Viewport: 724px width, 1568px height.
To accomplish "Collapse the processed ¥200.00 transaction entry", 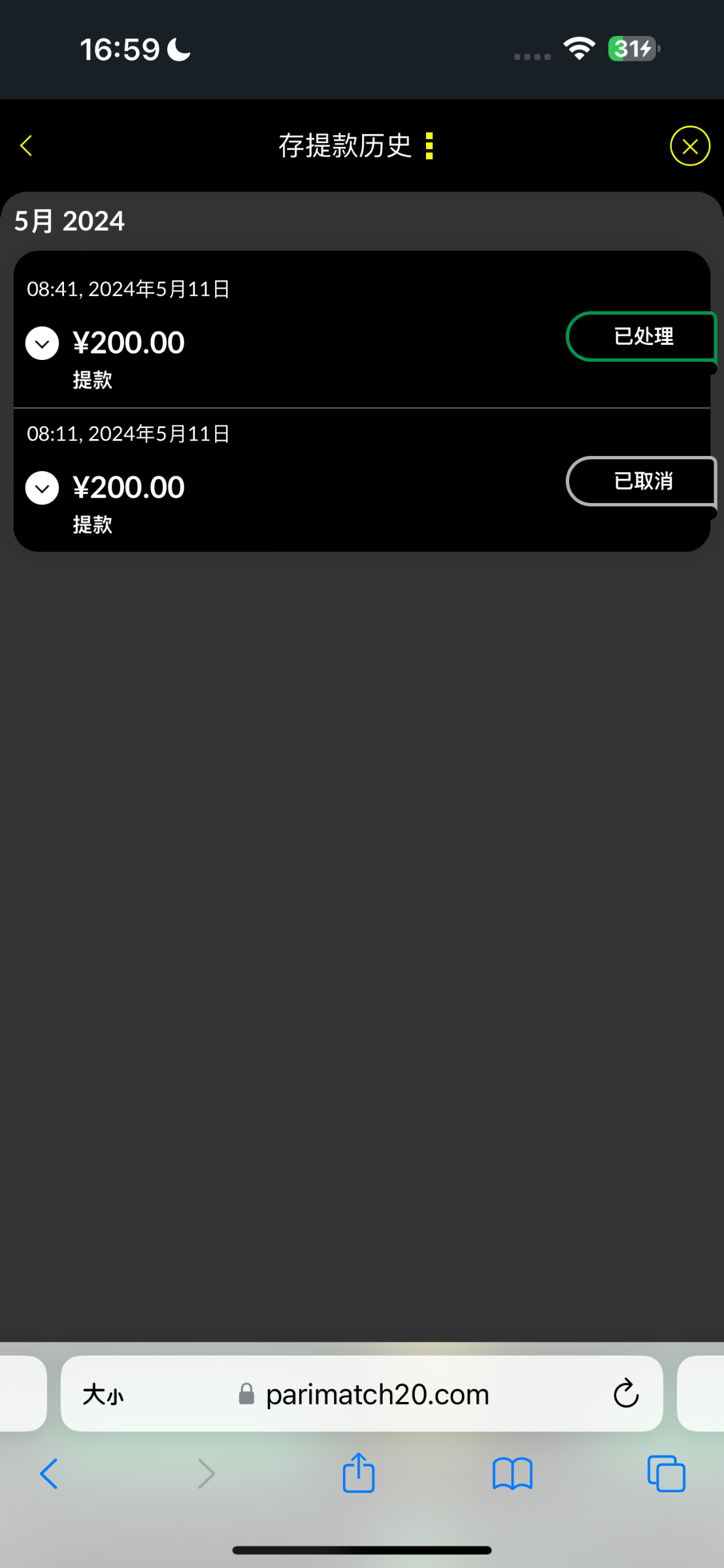I will point(42,342).
